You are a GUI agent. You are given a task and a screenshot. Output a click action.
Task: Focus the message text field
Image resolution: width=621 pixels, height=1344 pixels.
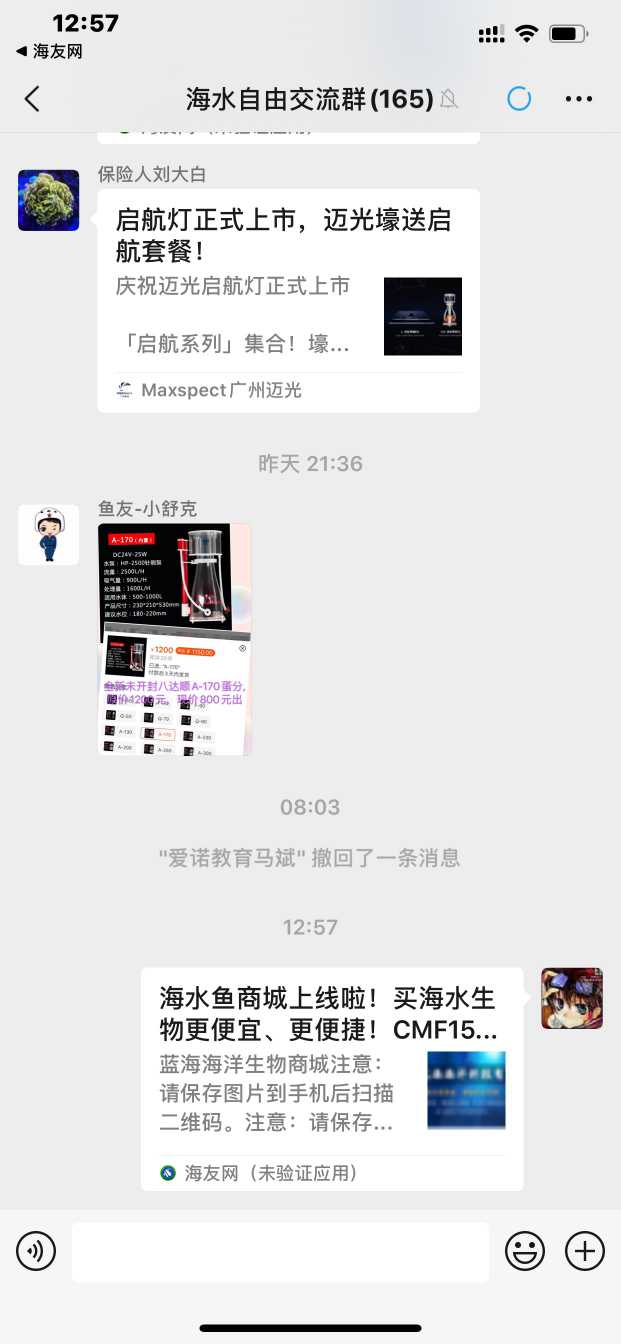click(280, 1251)
